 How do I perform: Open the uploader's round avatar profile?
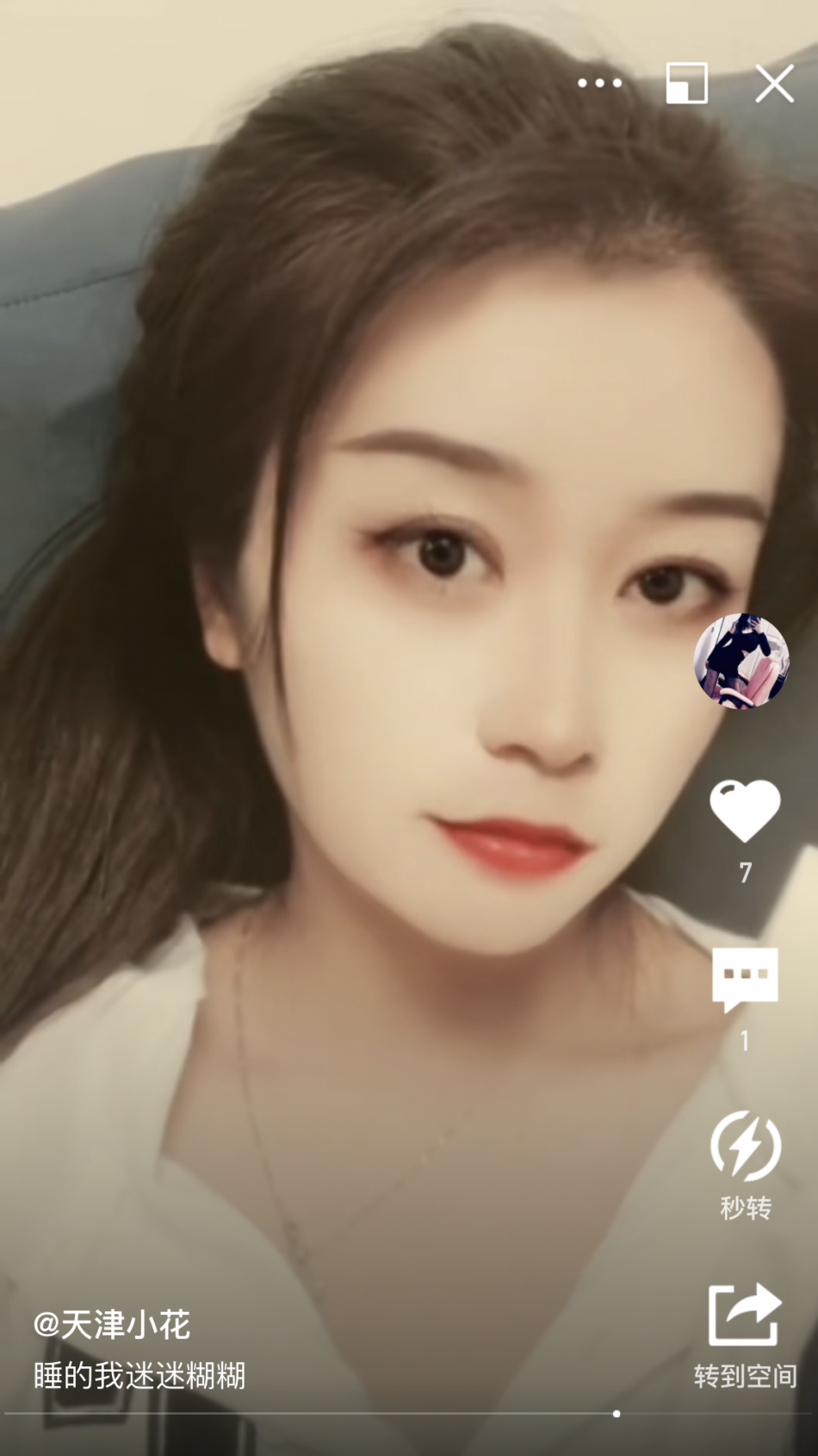coord(741,661)
